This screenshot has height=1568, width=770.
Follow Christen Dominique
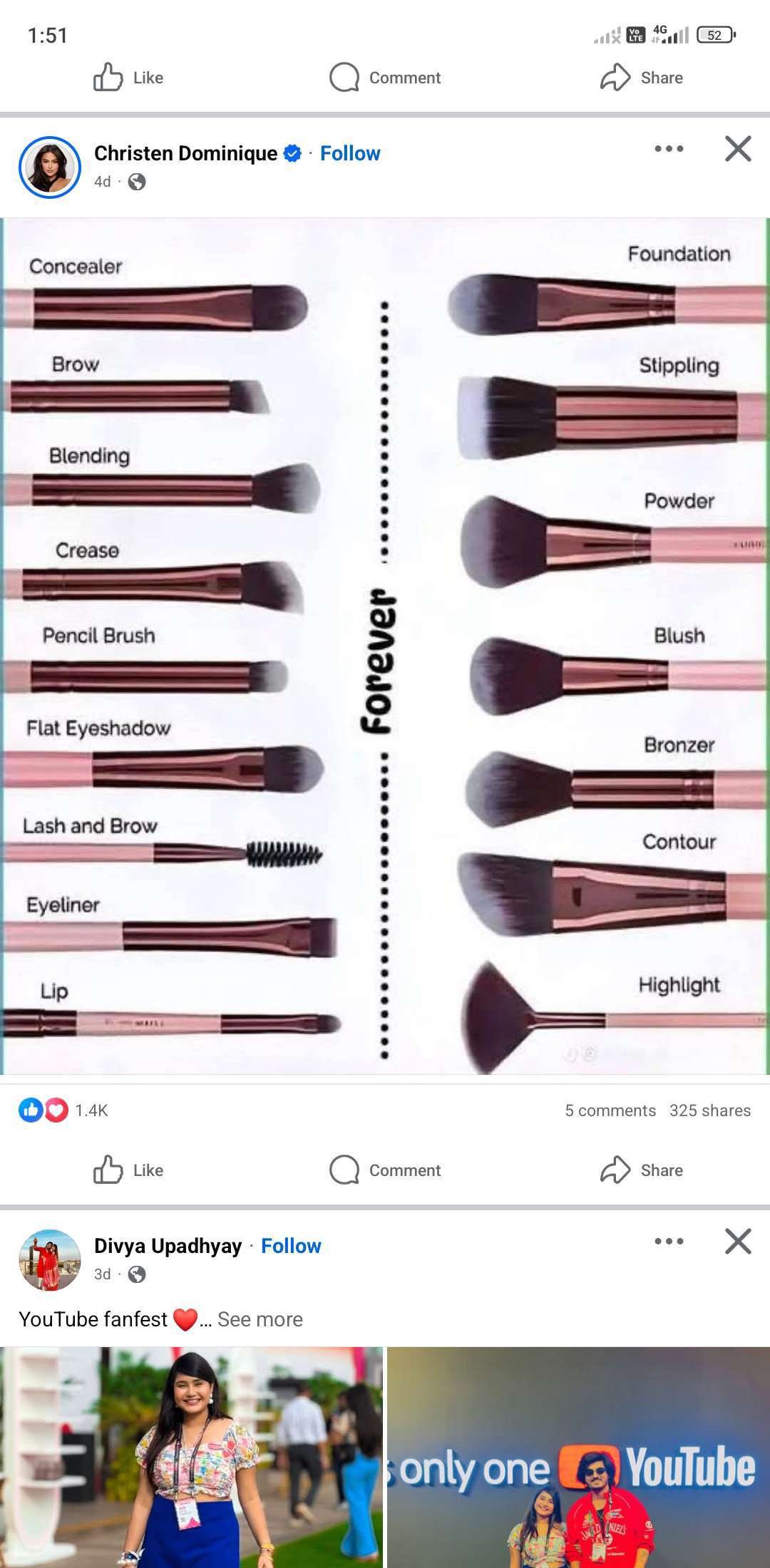point(349,153)
